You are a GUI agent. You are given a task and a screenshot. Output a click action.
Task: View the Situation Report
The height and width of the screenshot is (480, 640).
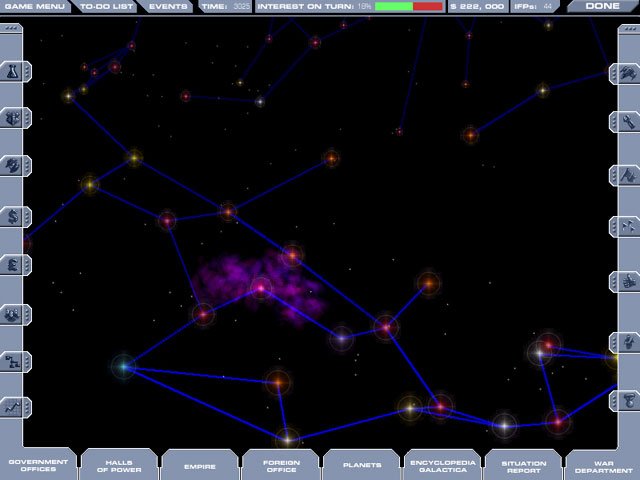523,465
